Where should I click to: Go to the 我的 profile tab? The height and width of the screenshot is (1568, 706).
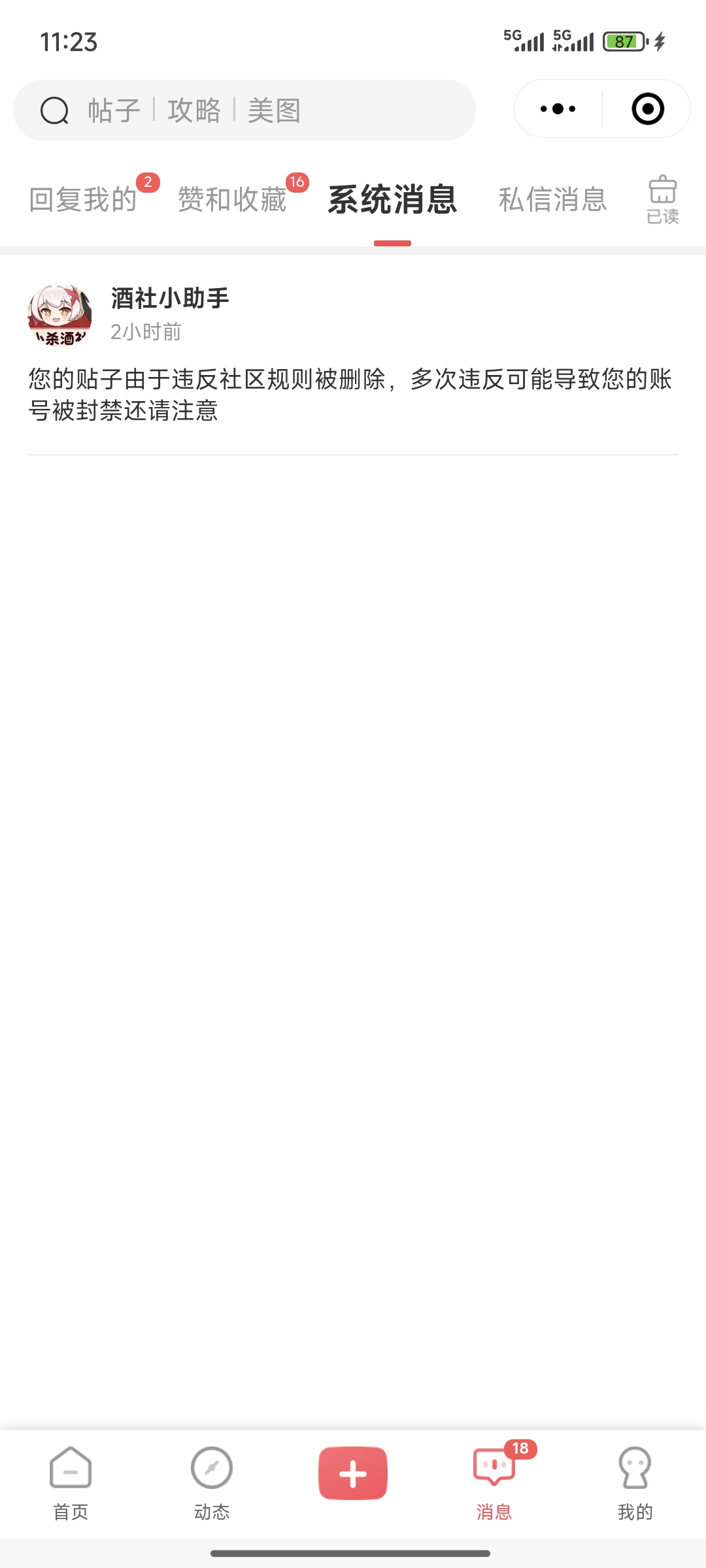pos(635,1483)
